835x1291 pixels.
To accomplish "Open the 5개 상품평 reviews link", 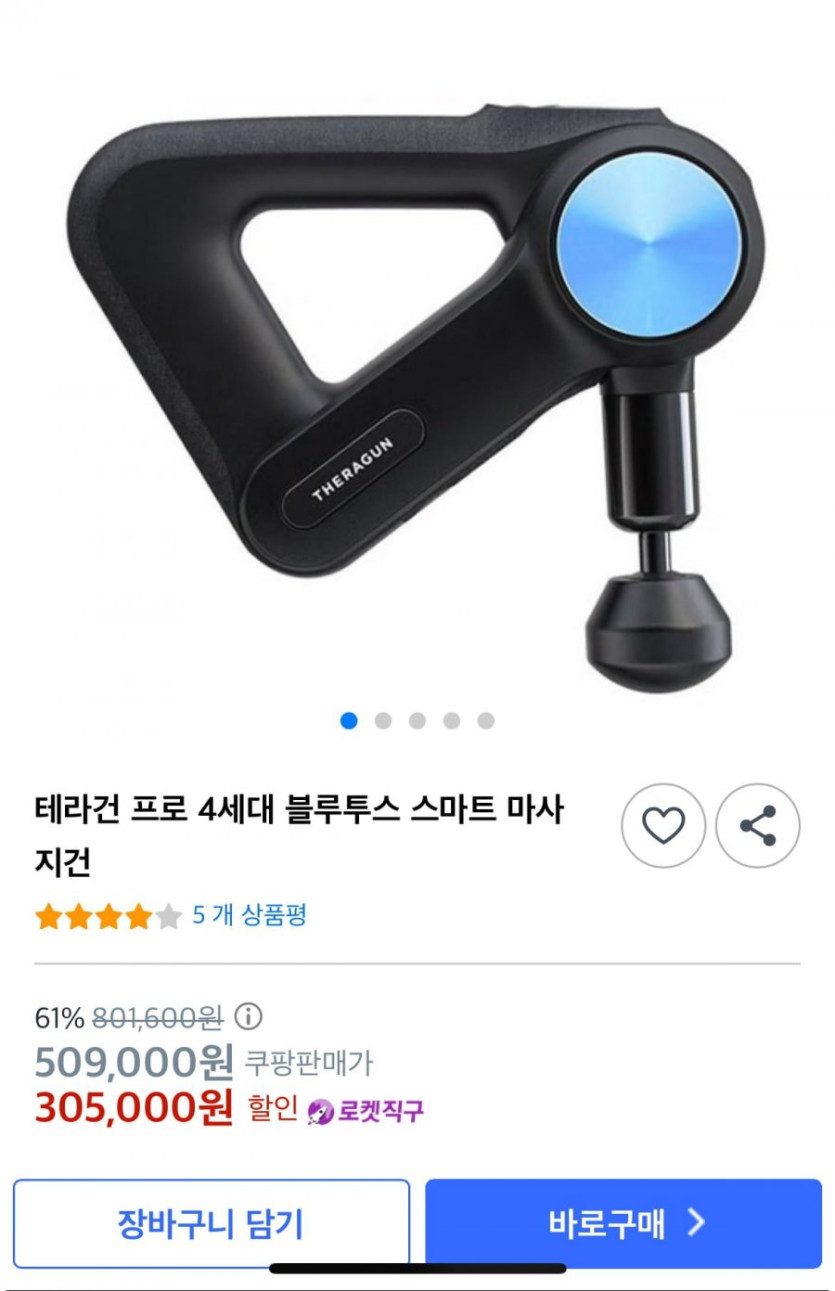I will (249, 915).
